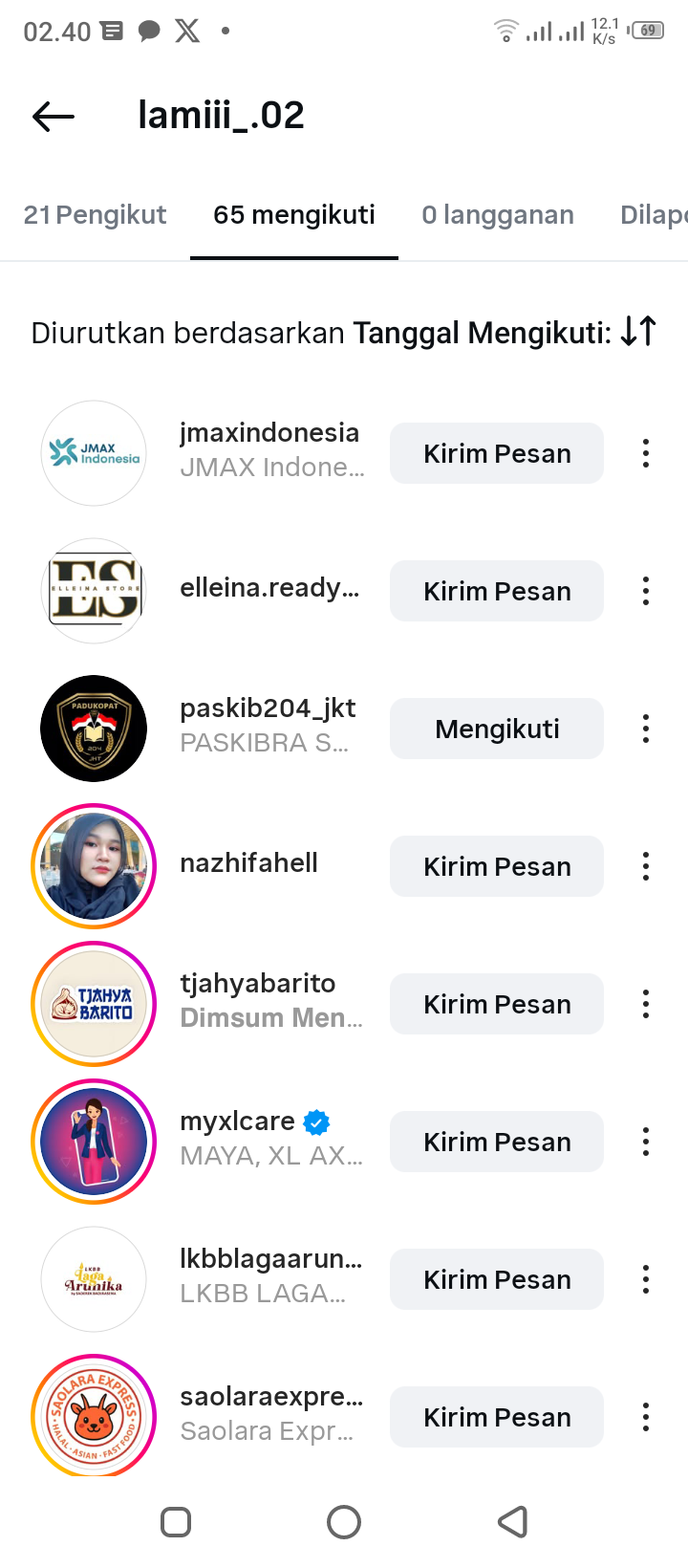Open options menu for jmaxindonesia
This screenshot has height=1568, width=688.
click(x=646, y=453)
